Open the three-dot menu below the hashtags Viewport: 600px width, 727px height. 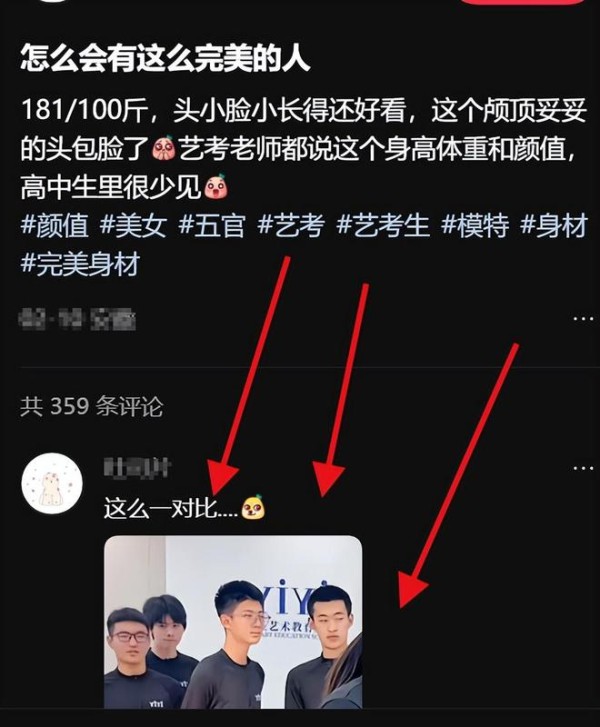tap(582, 319)
